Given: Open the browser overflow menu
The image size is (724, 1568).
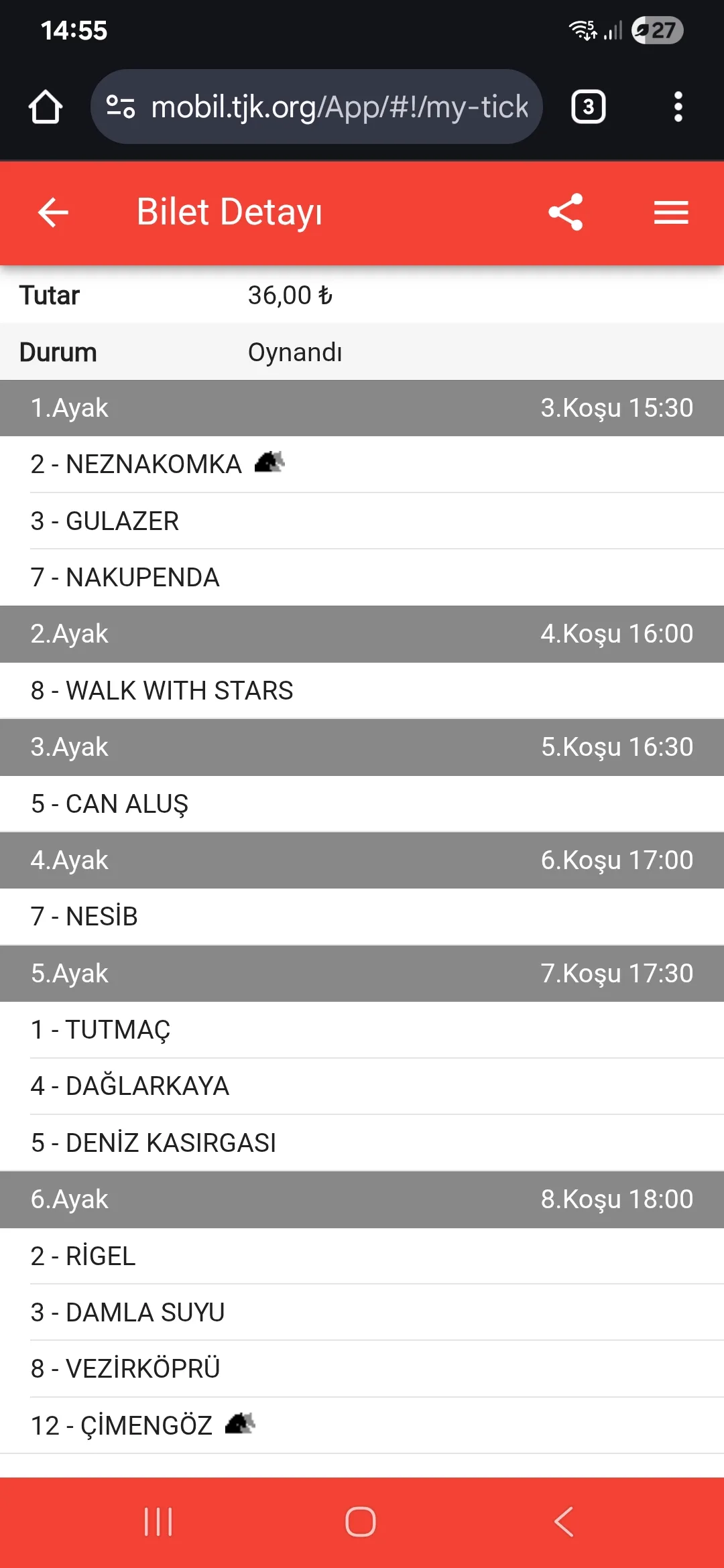Looking at the screenshot, I should pos(678,107).
